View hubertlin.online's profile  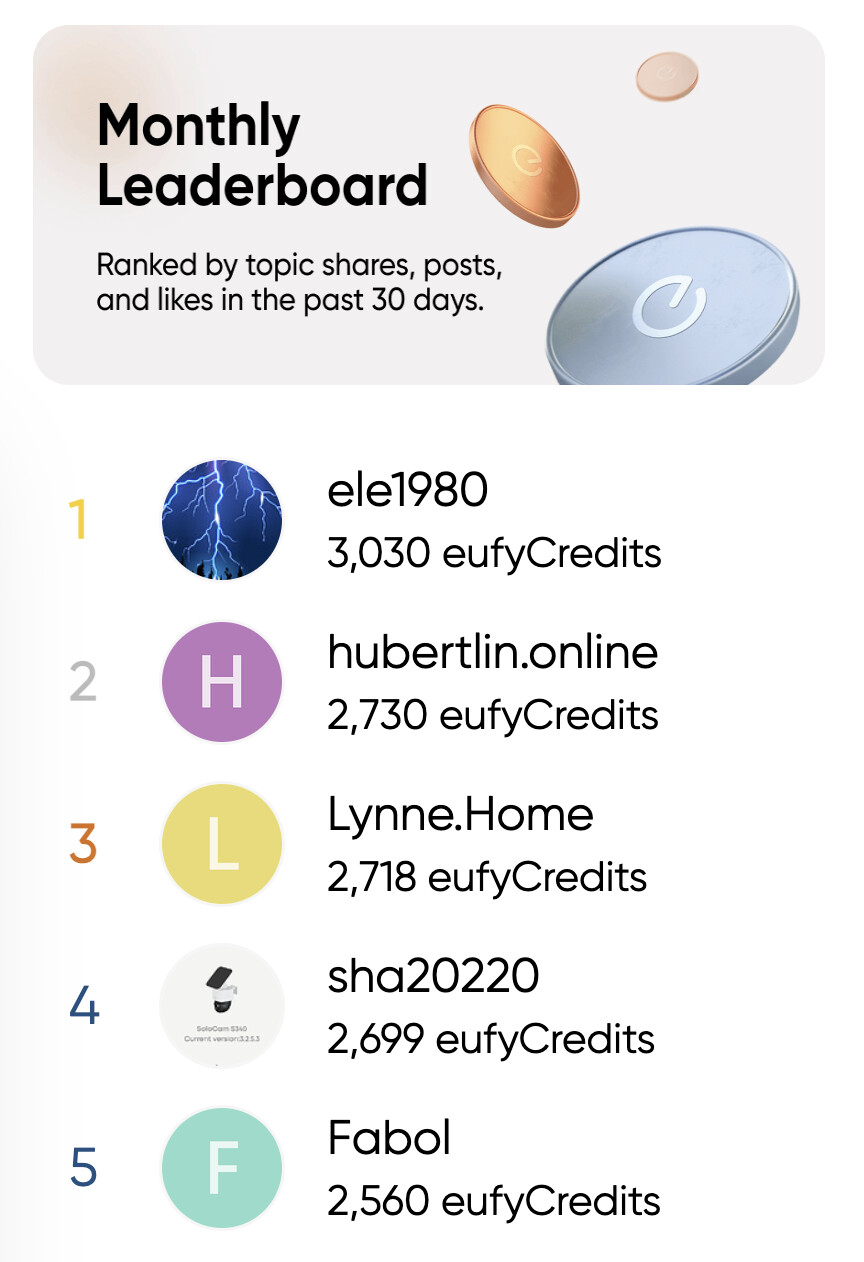point(492,653)
